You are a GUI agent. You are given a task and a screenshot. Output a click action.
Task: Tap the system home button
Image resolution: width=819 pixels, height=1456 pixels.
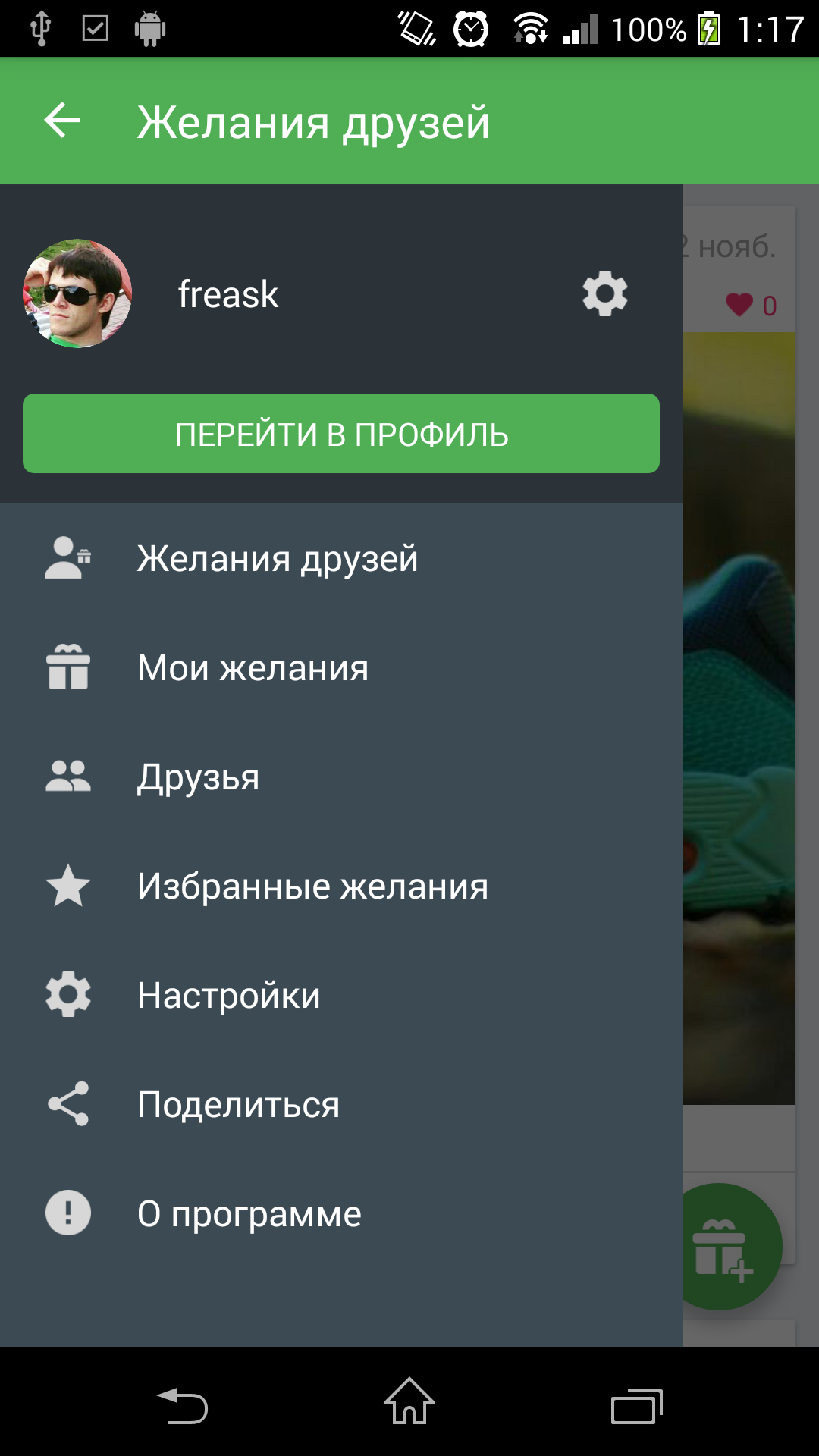409,1403
